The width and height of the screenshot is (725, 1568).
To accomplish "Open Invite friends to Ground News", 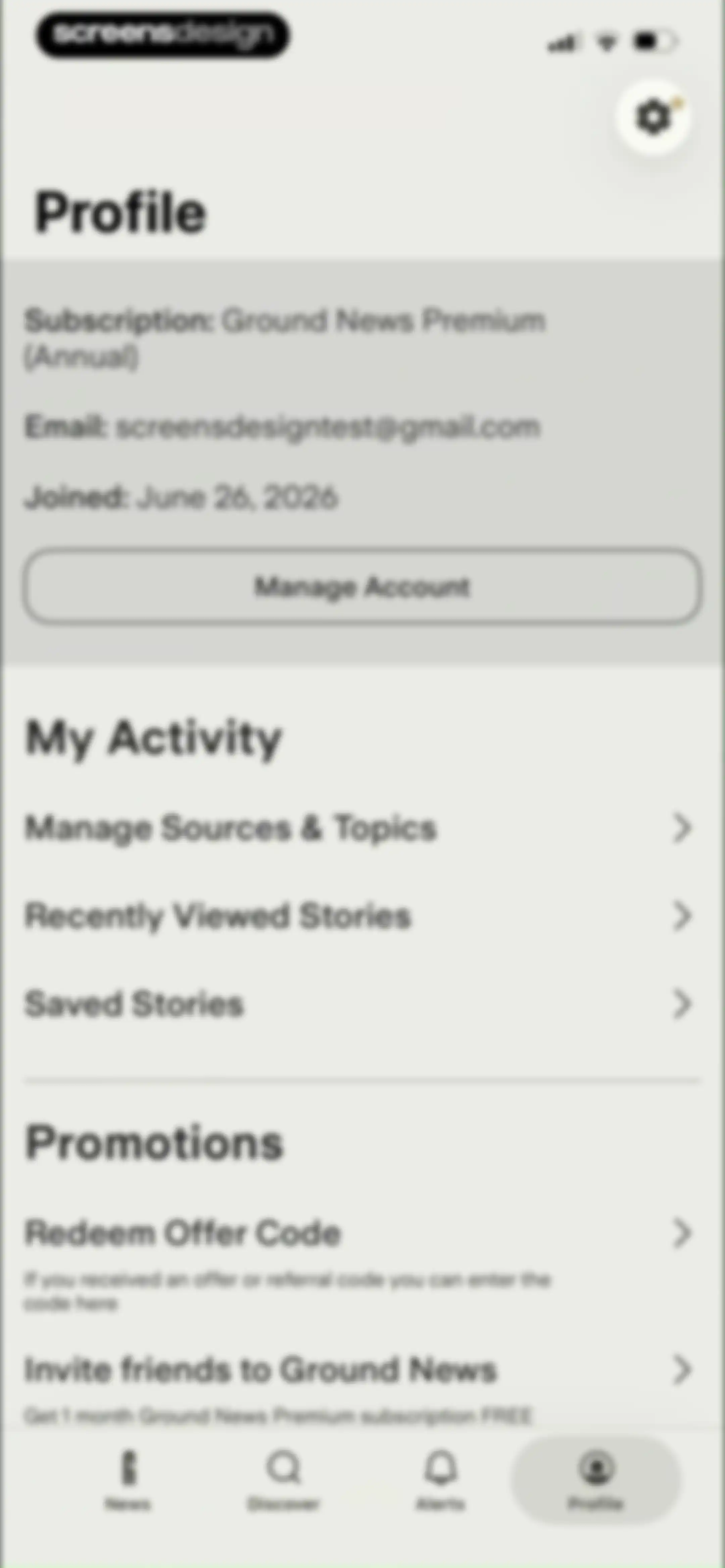I will click(359, 1390).
